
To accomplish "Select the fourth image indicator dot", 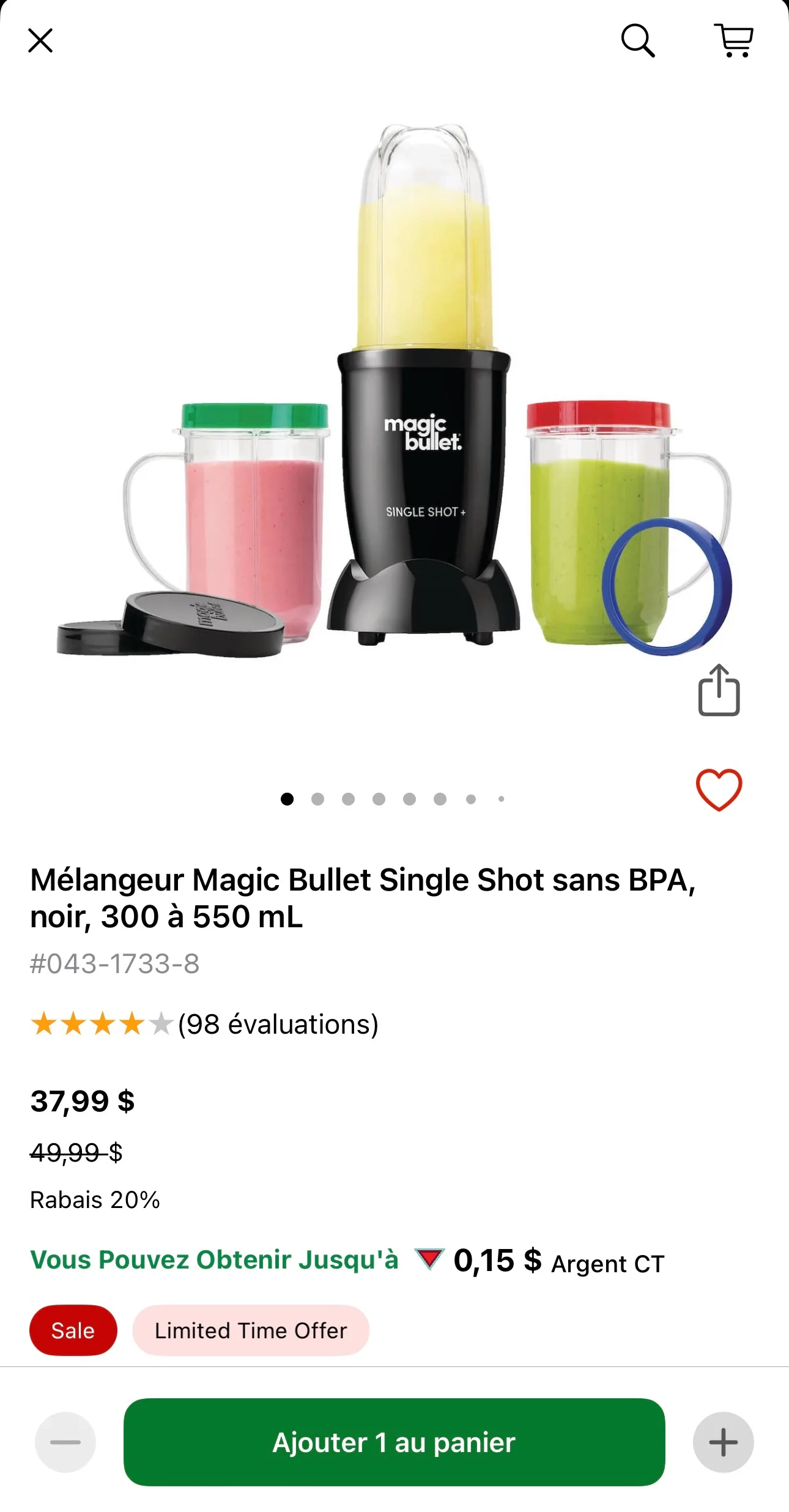I will point(379,799).
